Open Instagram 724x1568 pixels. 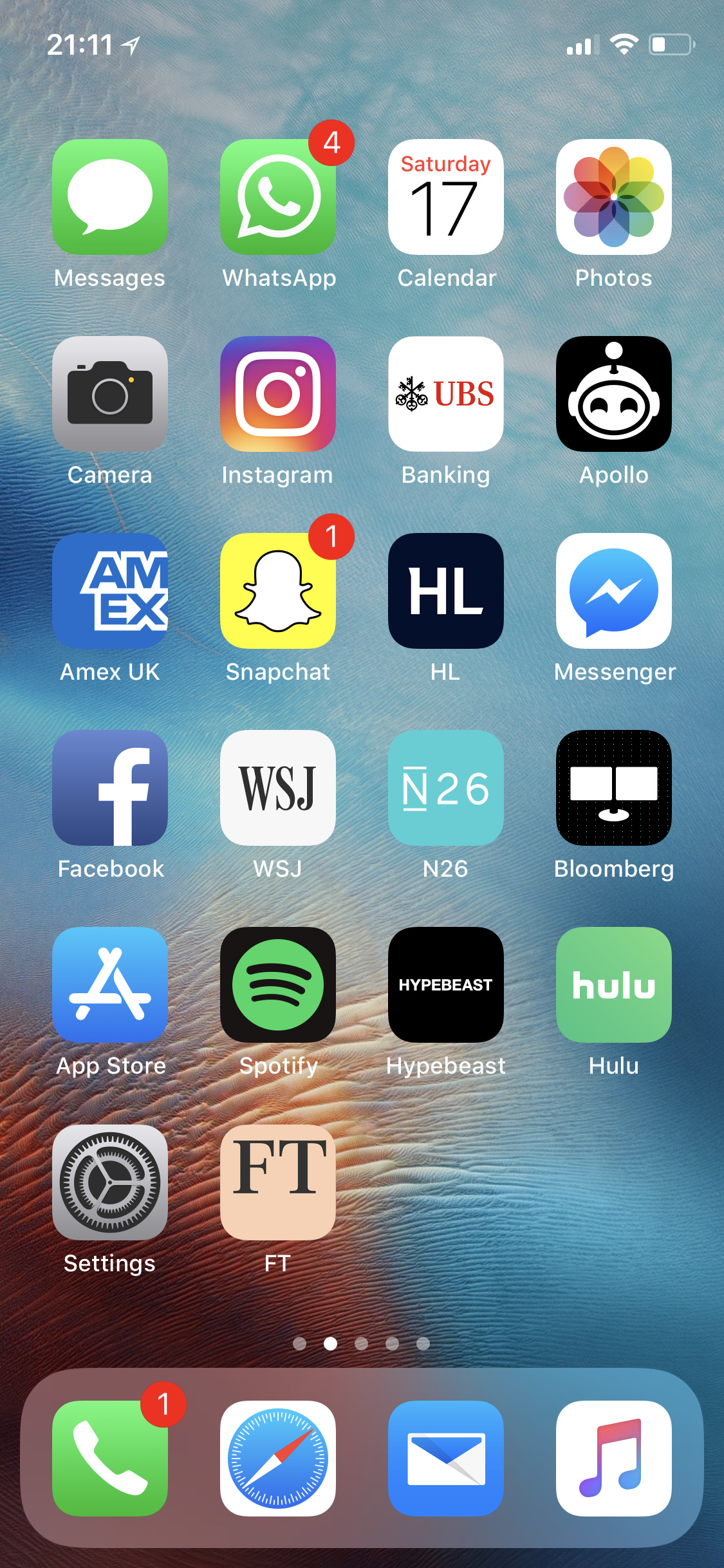tap(278, 394)
